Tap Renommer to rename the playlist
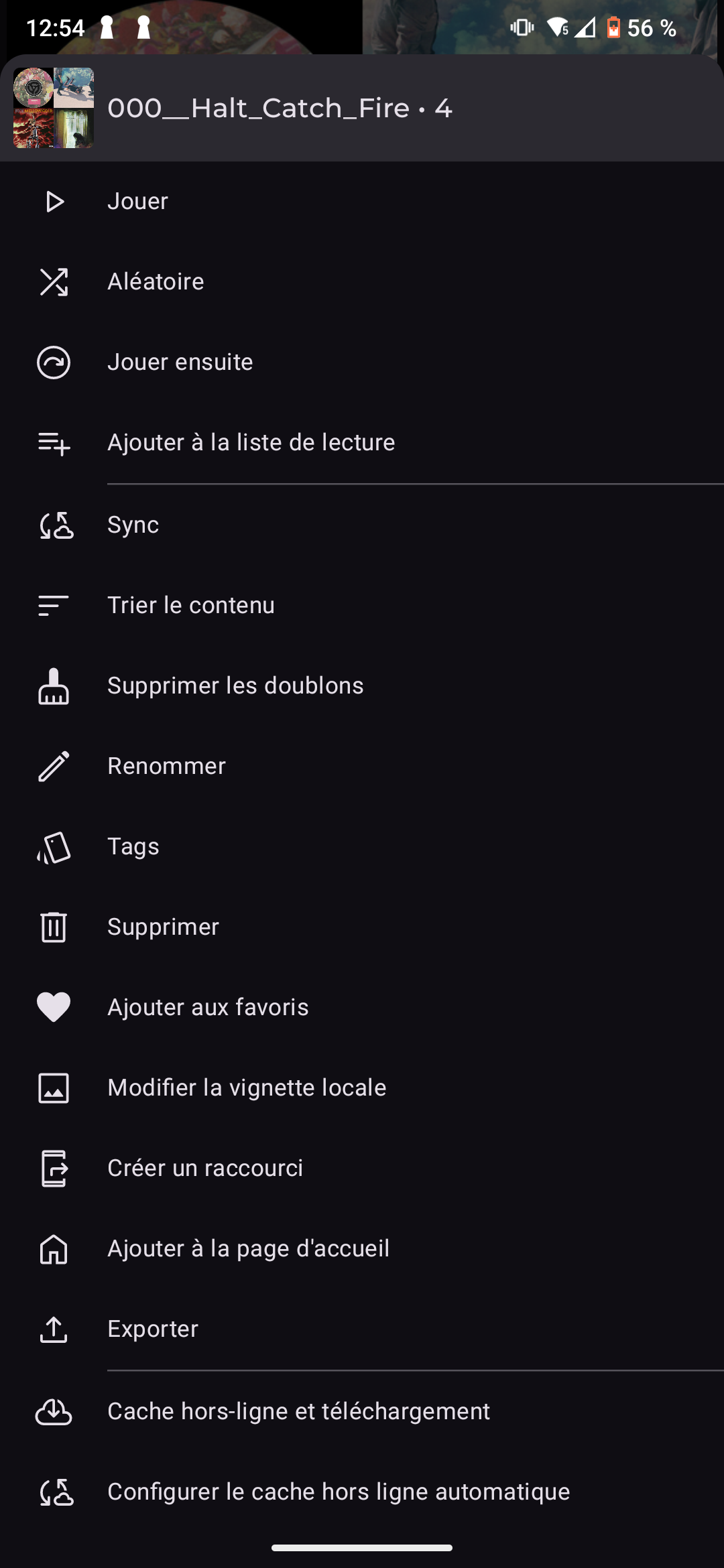Screen dimensions: 724x1568 click(362, 766)
